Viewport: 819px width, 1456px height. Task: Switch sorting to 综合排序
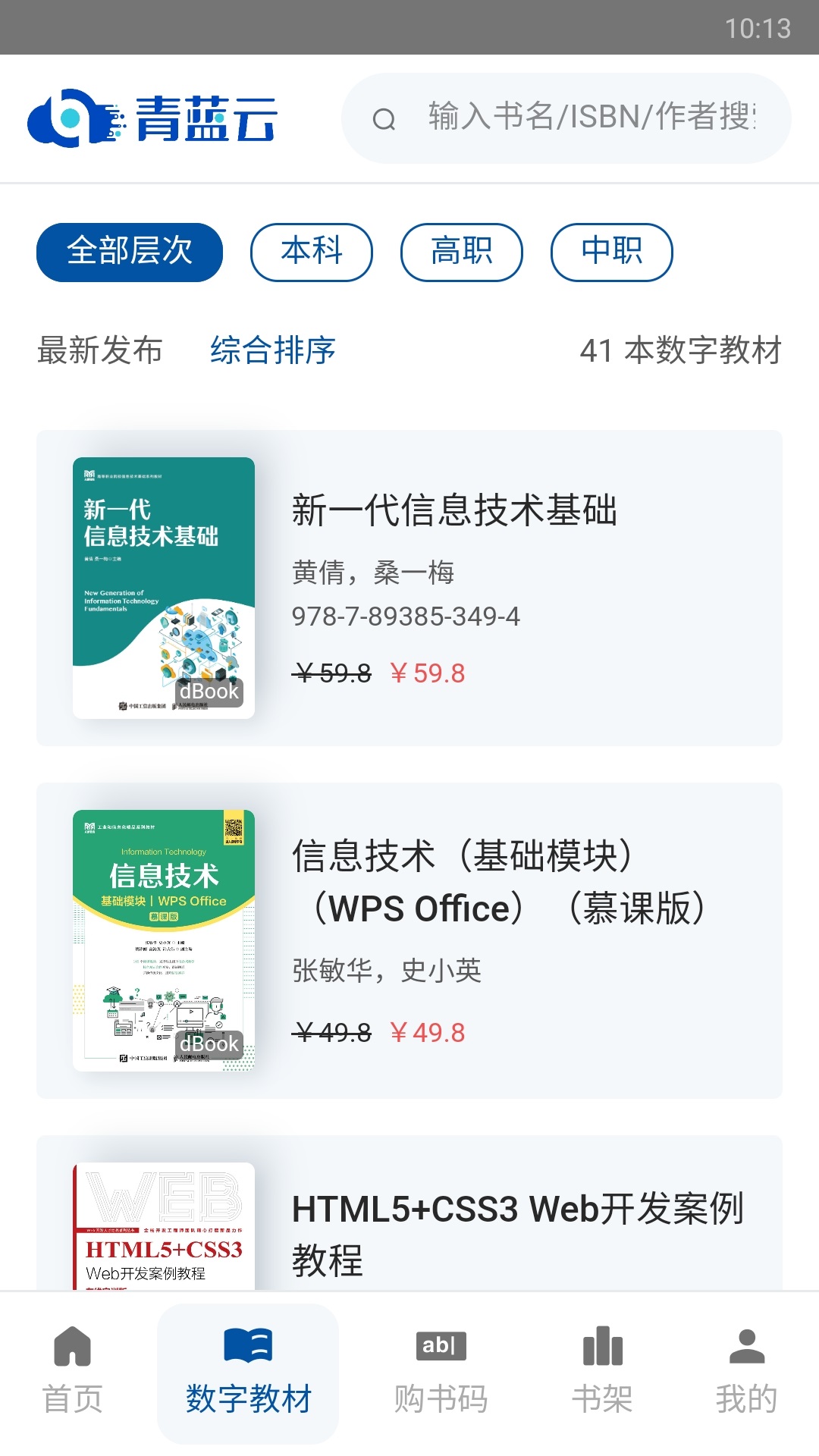click(275, 350)
